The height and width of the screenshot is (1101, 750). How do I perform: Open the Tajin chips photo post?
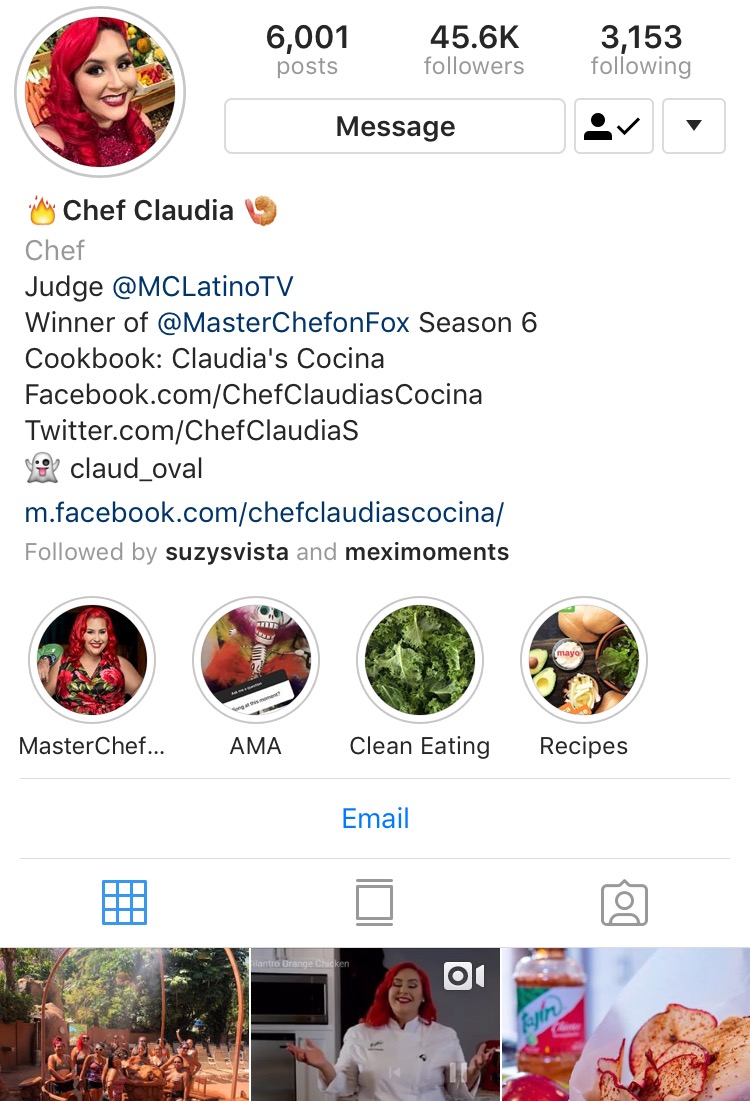pos(626,1025)
